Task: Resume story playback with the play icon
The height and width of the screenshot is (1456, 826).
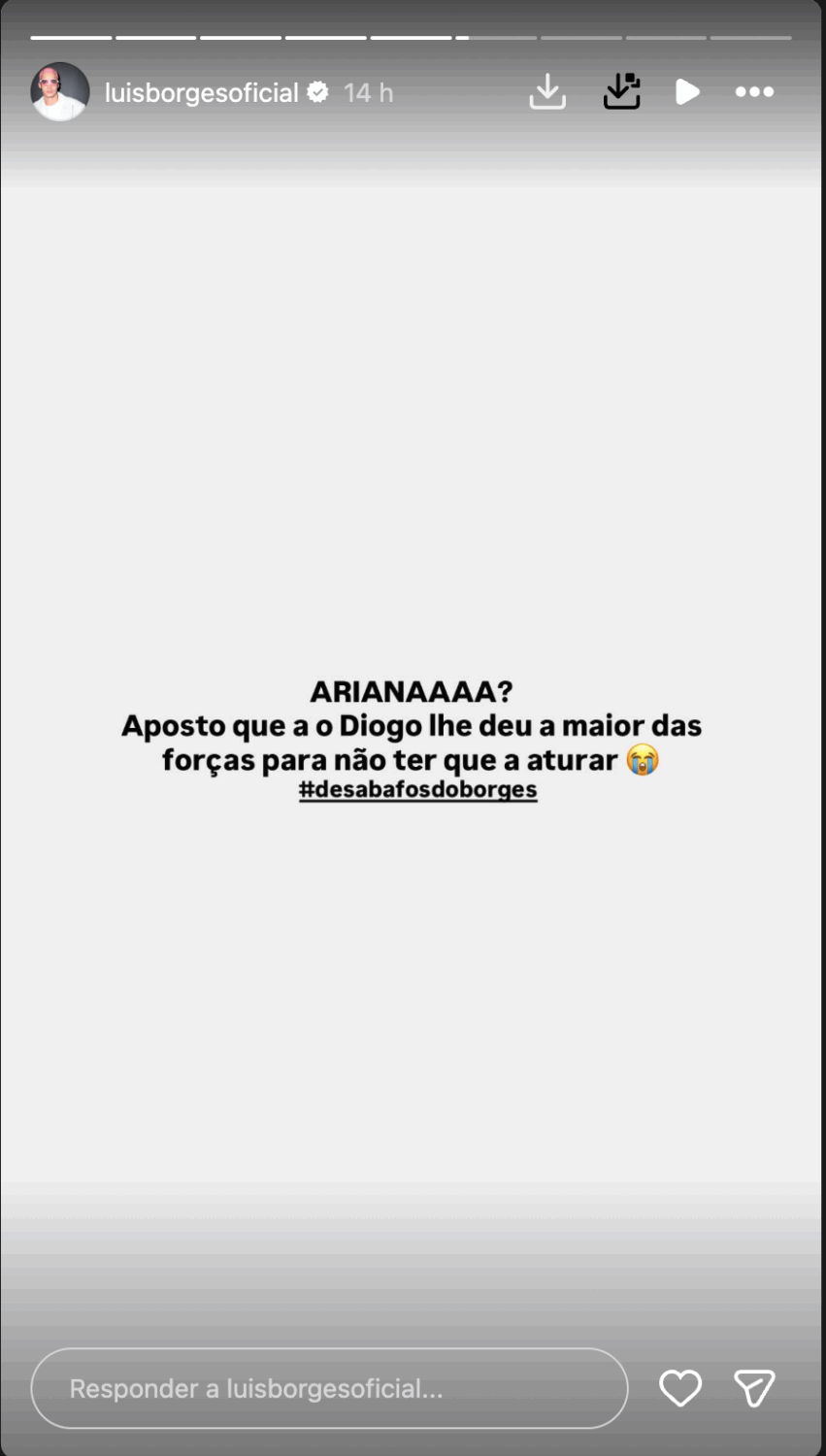Action: (687, 91)
